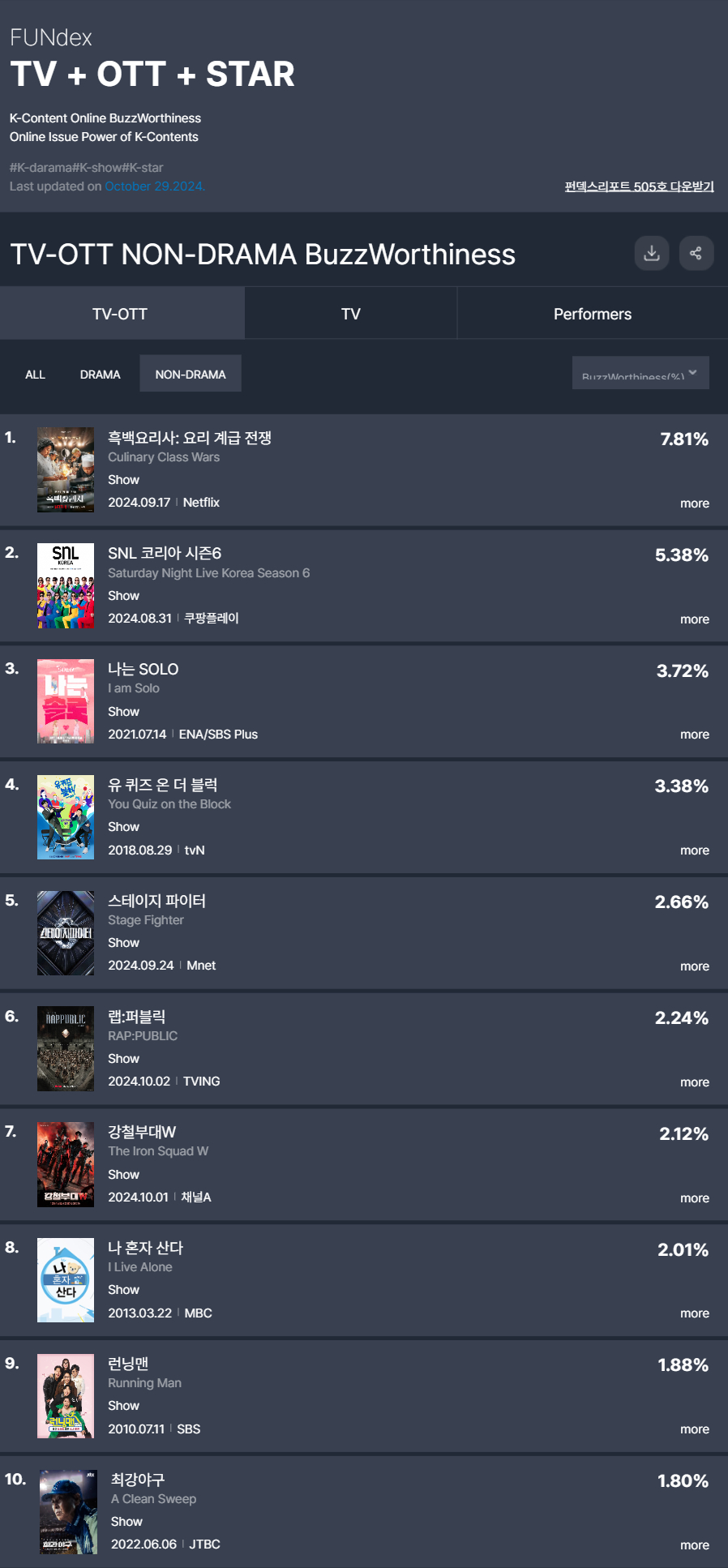View more about Saturday Night Live Korea
The height and width of the screenshot is (1568, 728).
coord(694,619)
